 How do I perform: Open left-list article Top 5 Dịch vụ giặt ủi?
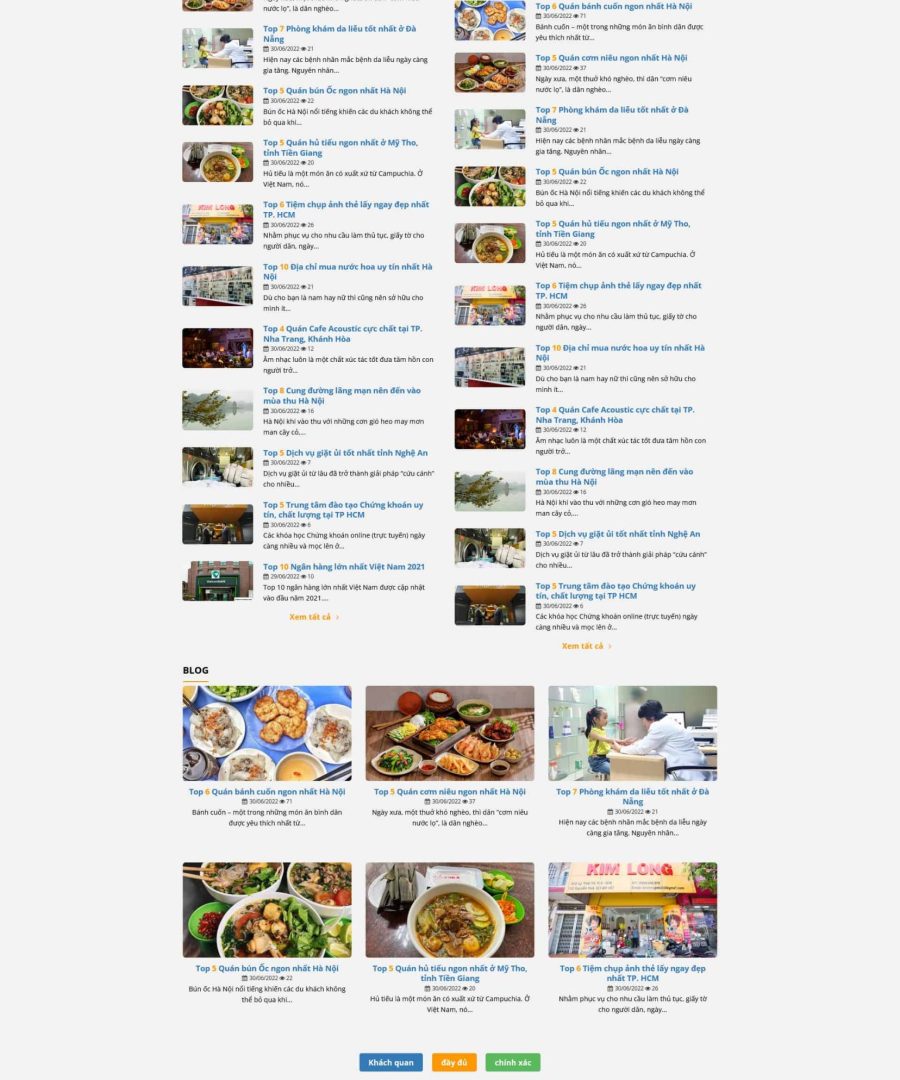tap(345, 453)
